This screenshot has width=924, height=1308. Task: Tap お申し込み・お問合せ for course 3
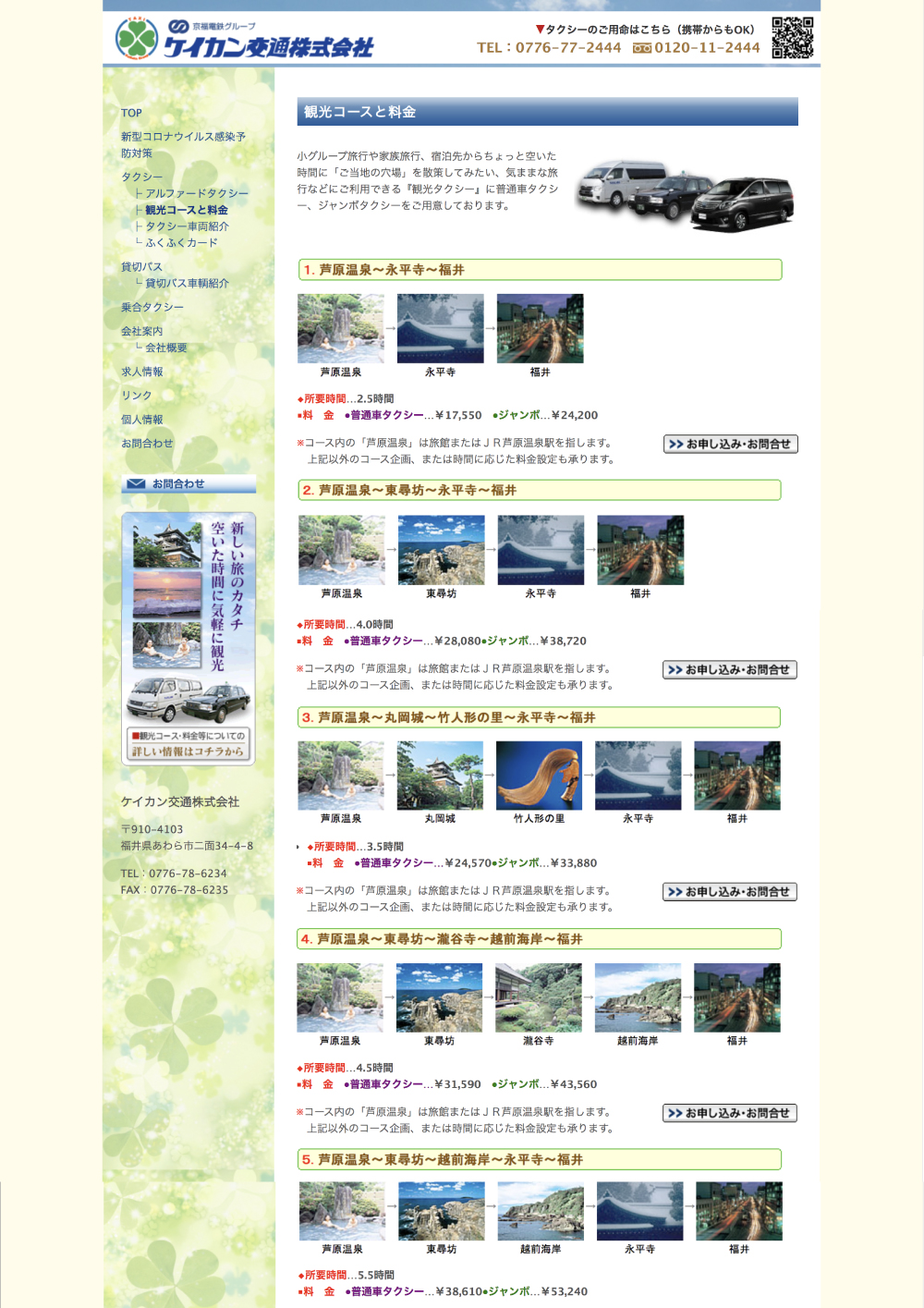click(x=729, y=892)
